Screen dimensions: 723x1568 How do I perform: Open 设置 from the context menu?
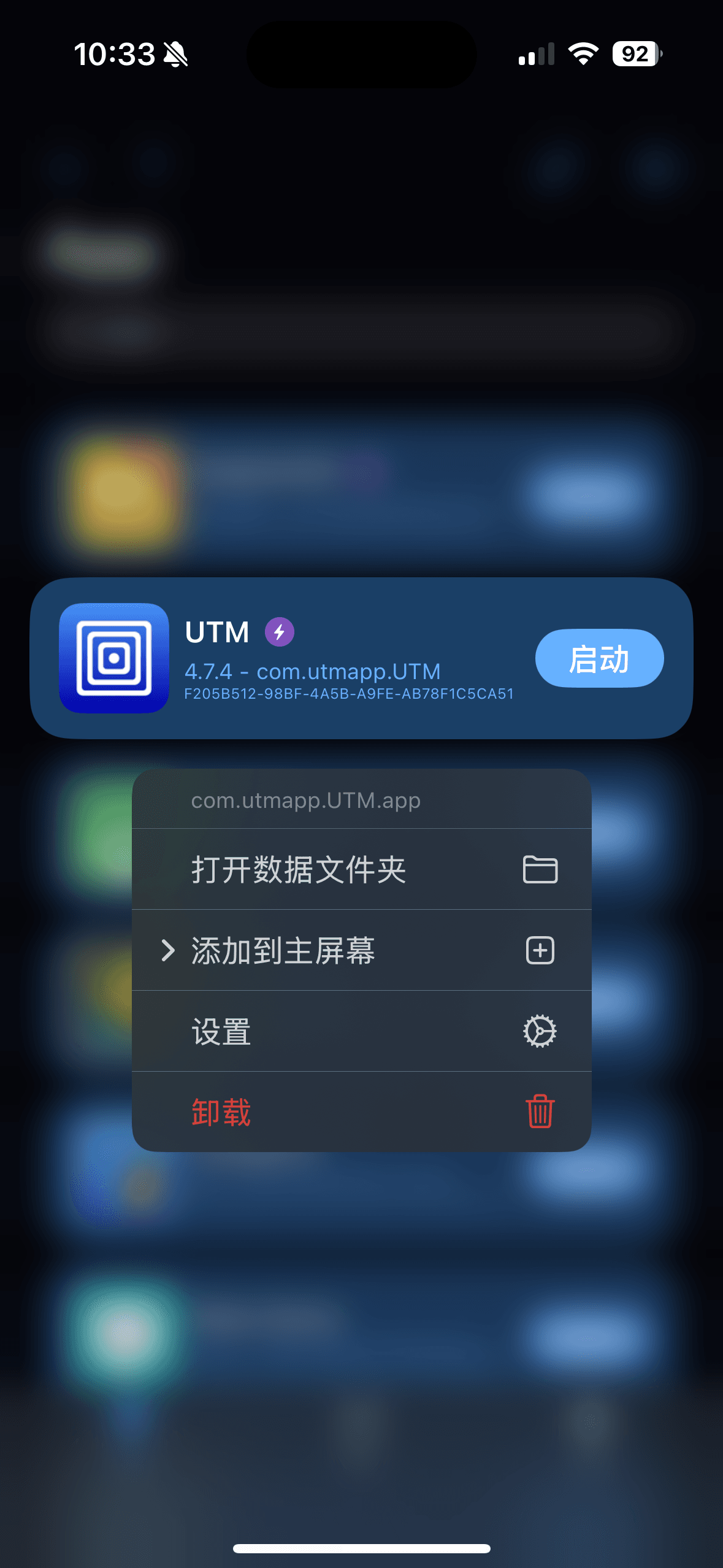tap(361, 1031)
